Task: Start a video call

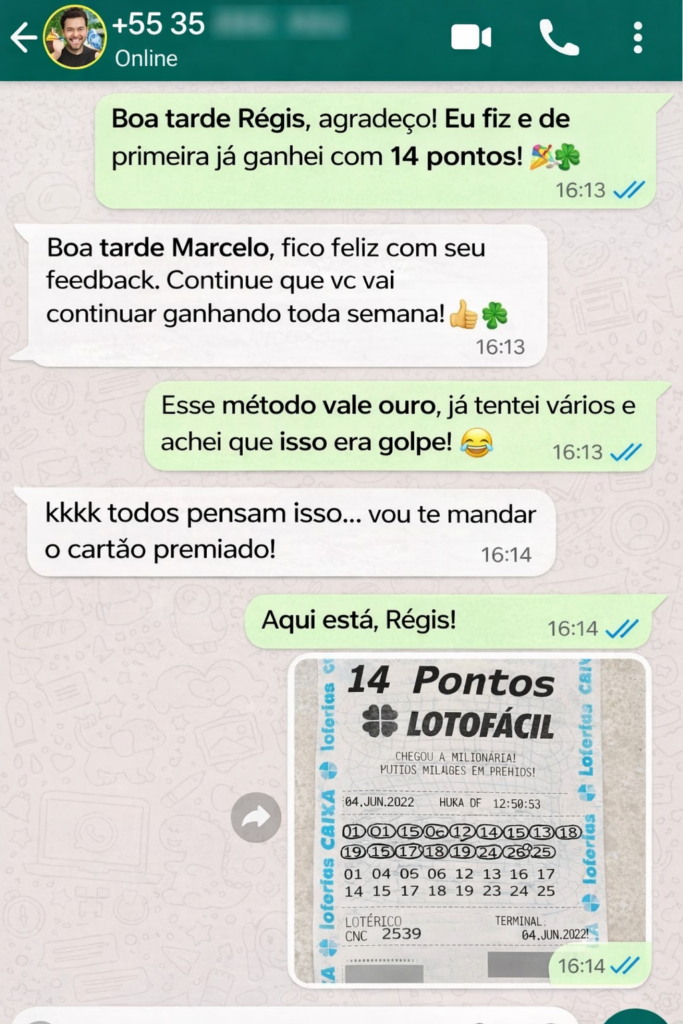Action: click(x=471, y=38)
